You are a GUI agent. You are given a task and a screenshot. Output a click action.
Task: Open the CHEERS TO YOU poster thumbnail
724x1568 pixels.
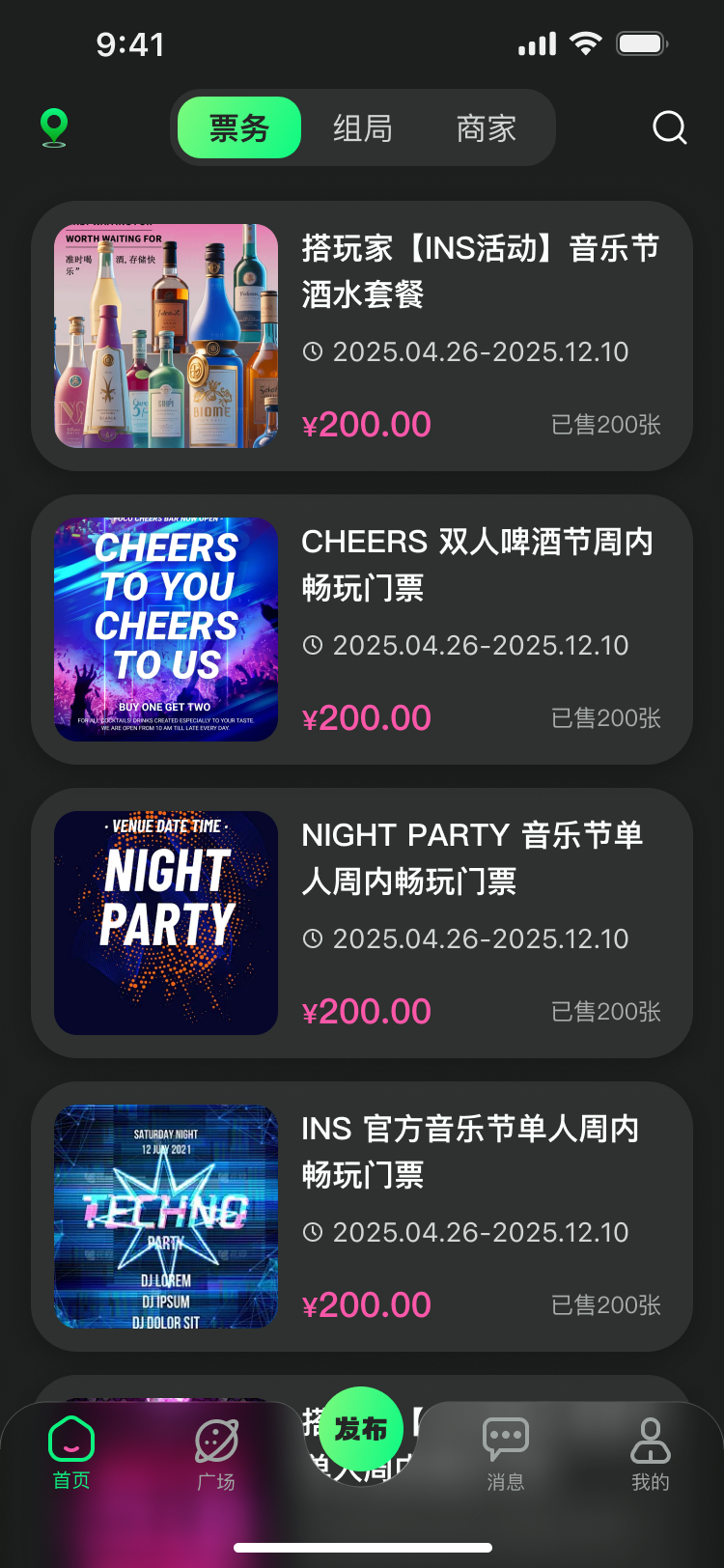click(165, 629)
